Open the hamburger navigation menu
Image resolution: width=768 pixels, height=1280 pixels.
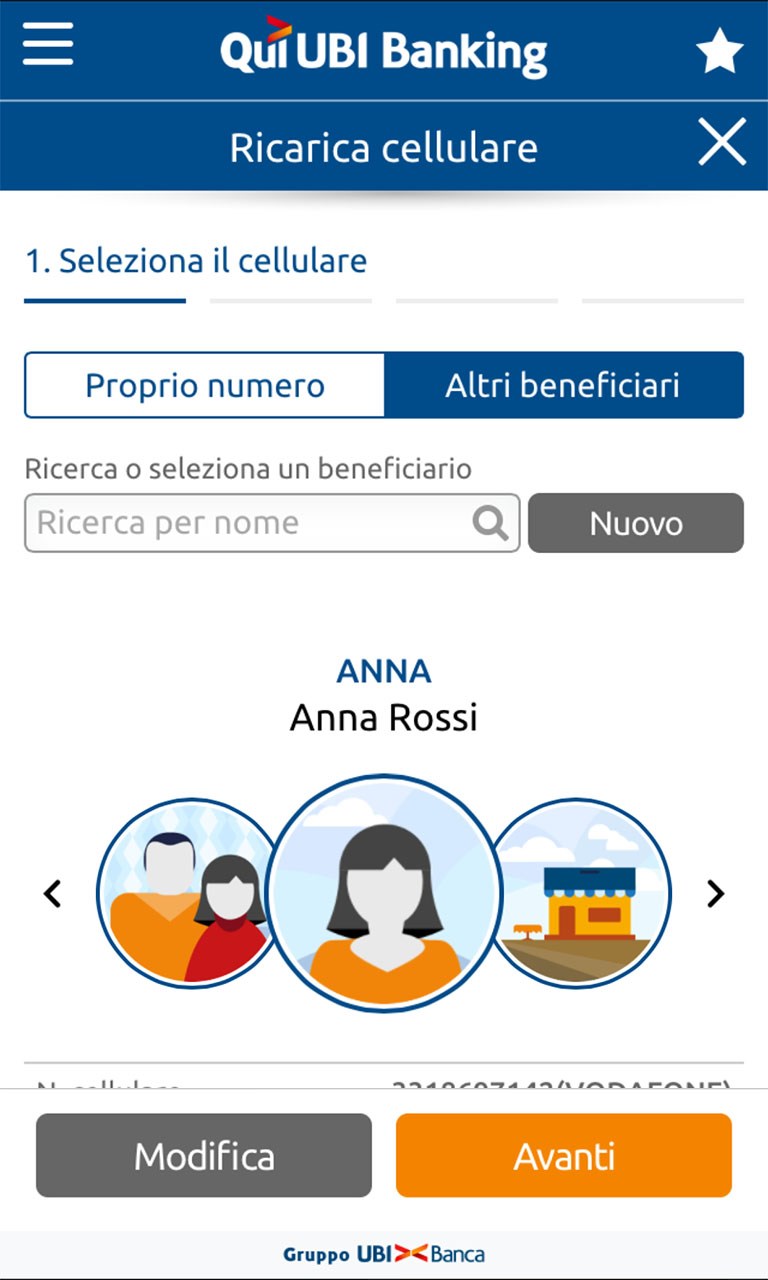48,45
